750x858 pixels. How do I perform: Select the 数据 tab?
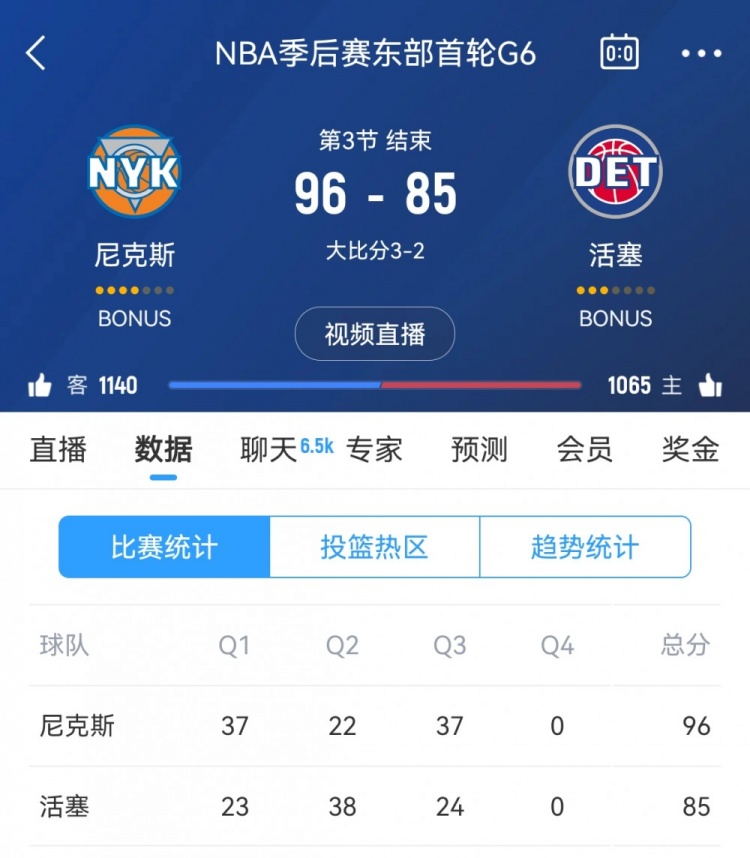point(163,450)
